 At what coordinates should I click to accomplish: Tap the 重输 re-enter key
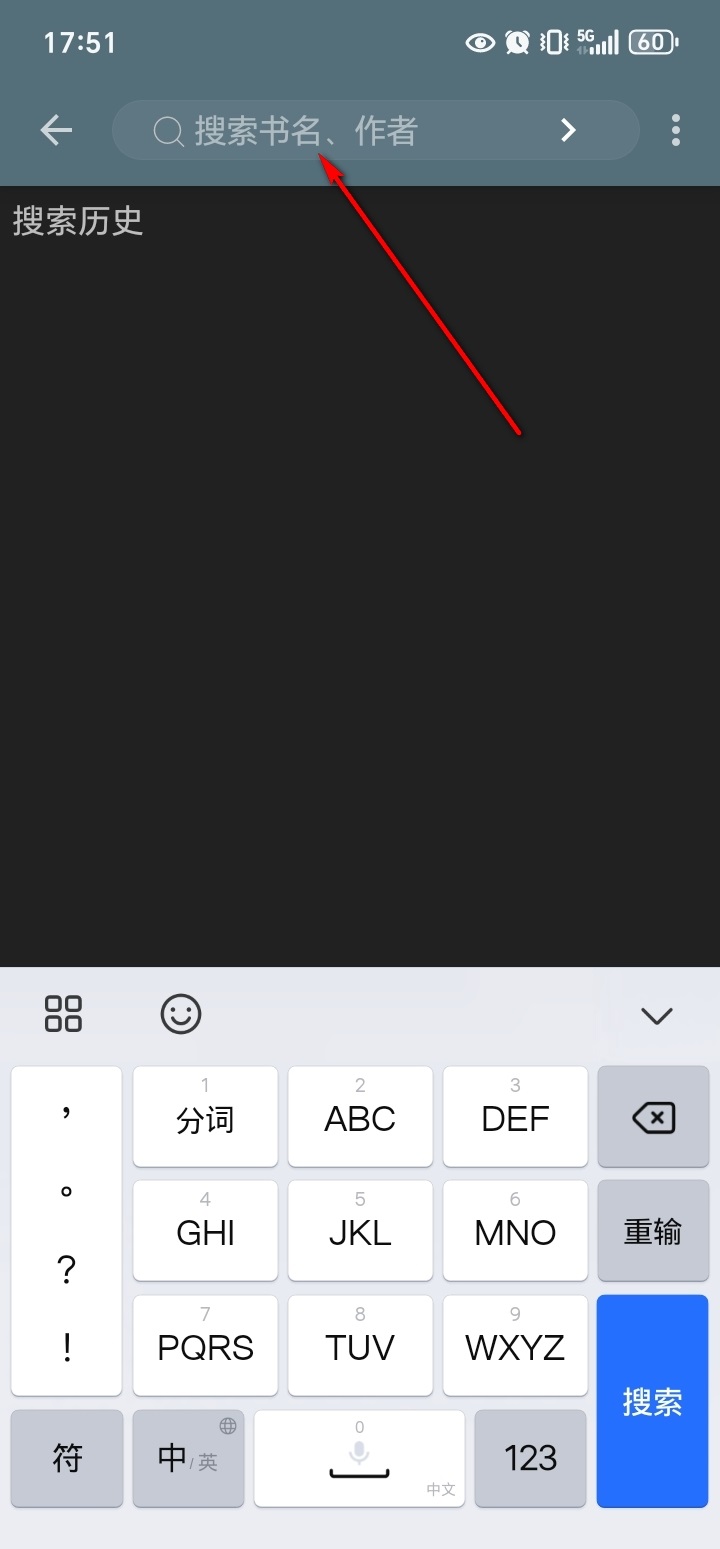coord(652,1231)
